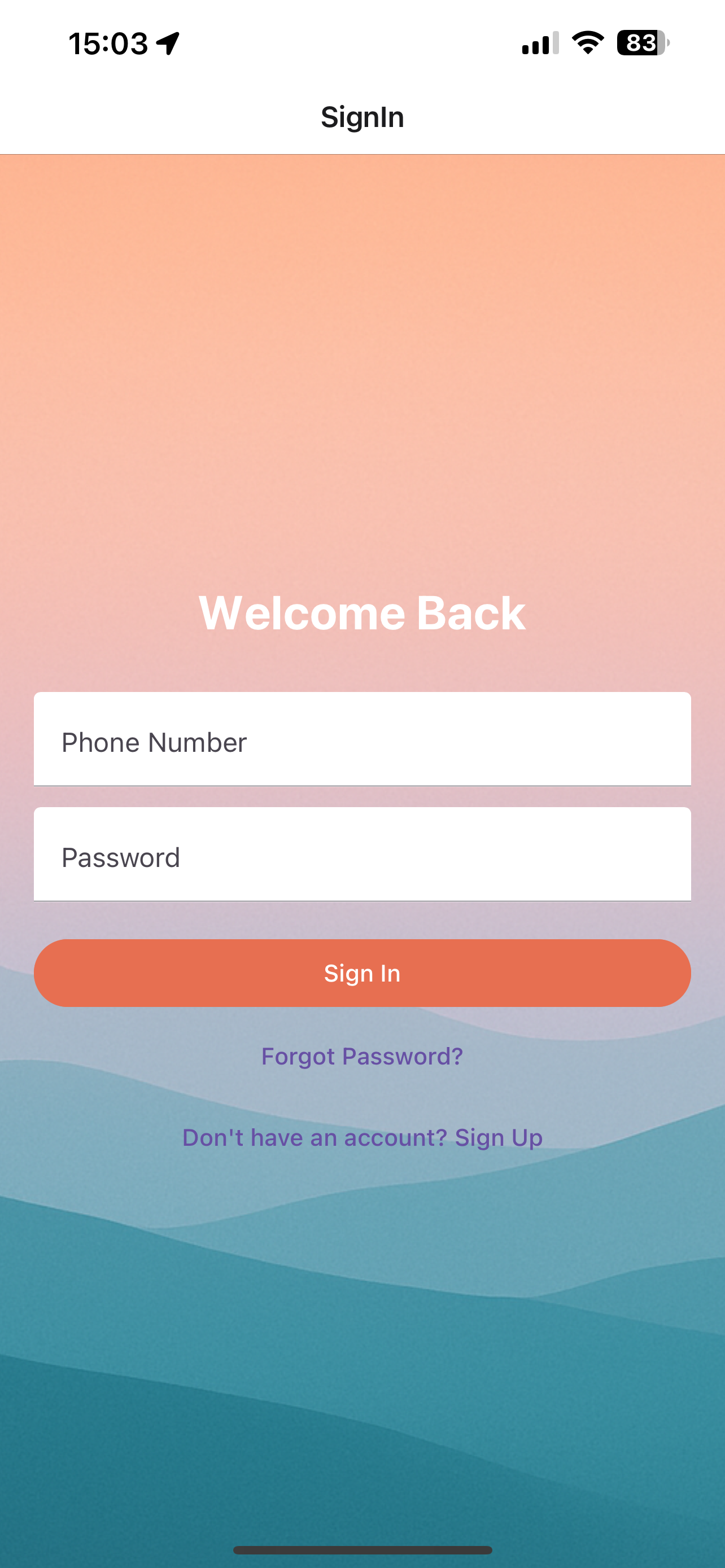Click the Welcome Back heading
The width and height of the screenshot is (725, 1568).
362,612
